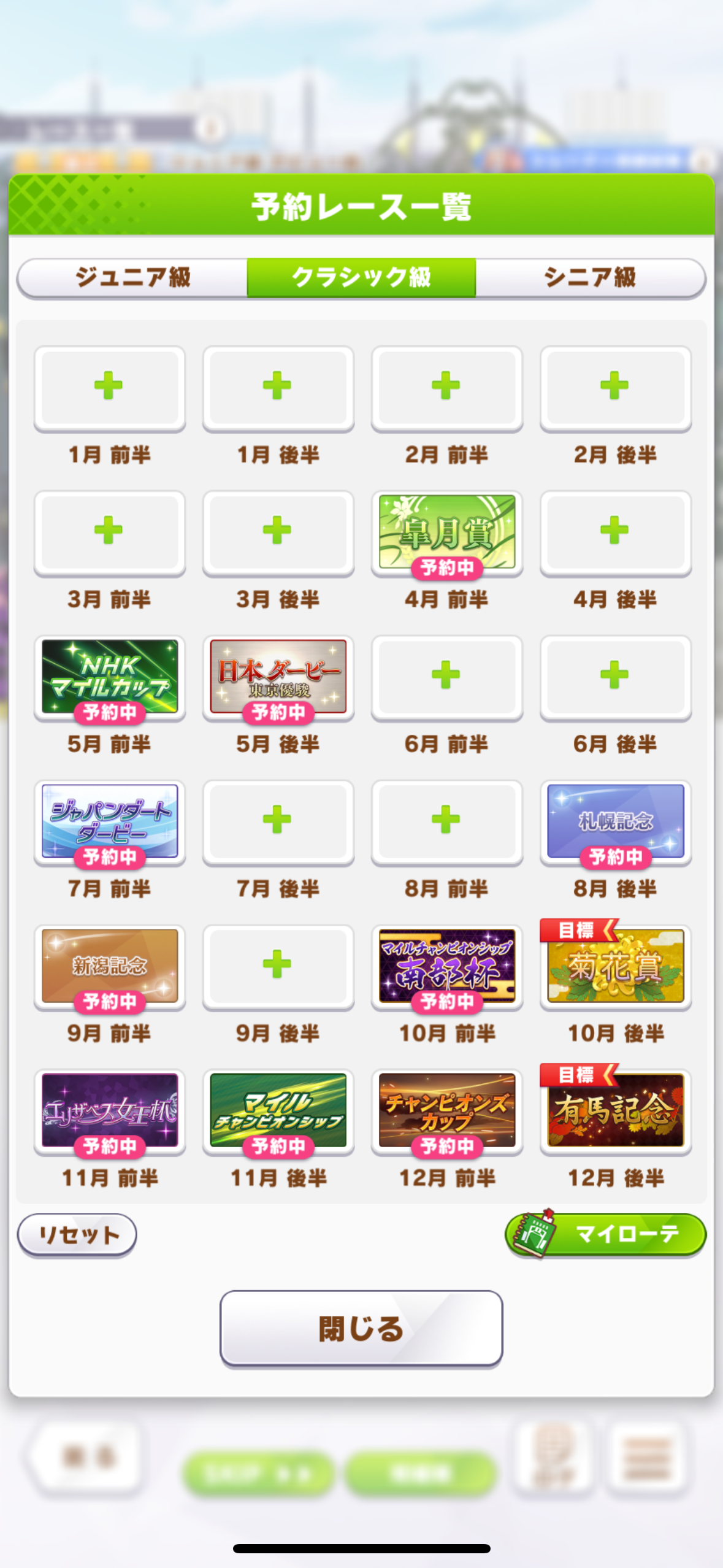Image resolution: width=723 pixels, height=1568 pixels.
Task: Close the dialog with 閉じる
Action: [361, 1329]
